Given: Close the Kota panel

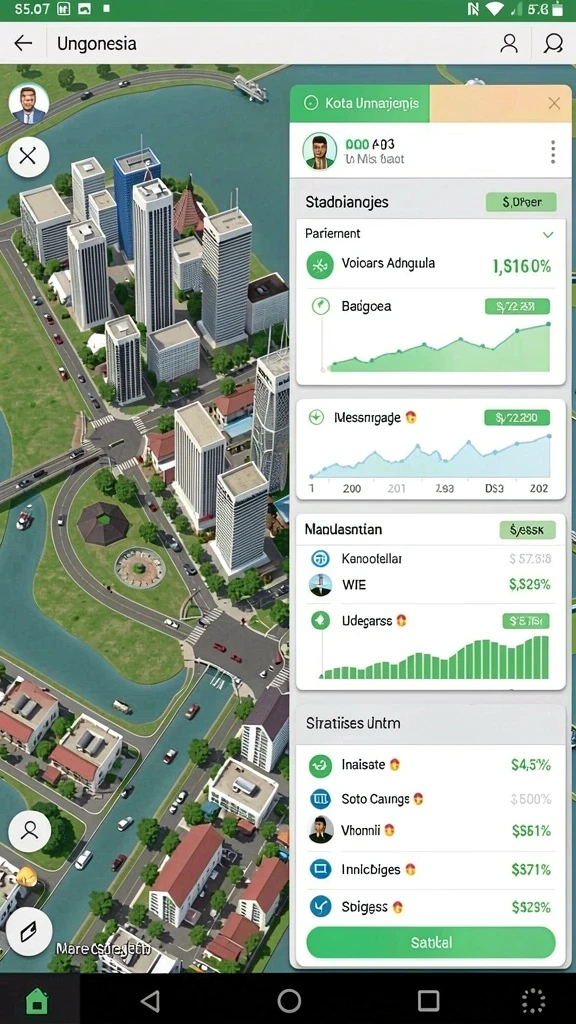Looking at the screenshot, I should click(x=554, y=103).
